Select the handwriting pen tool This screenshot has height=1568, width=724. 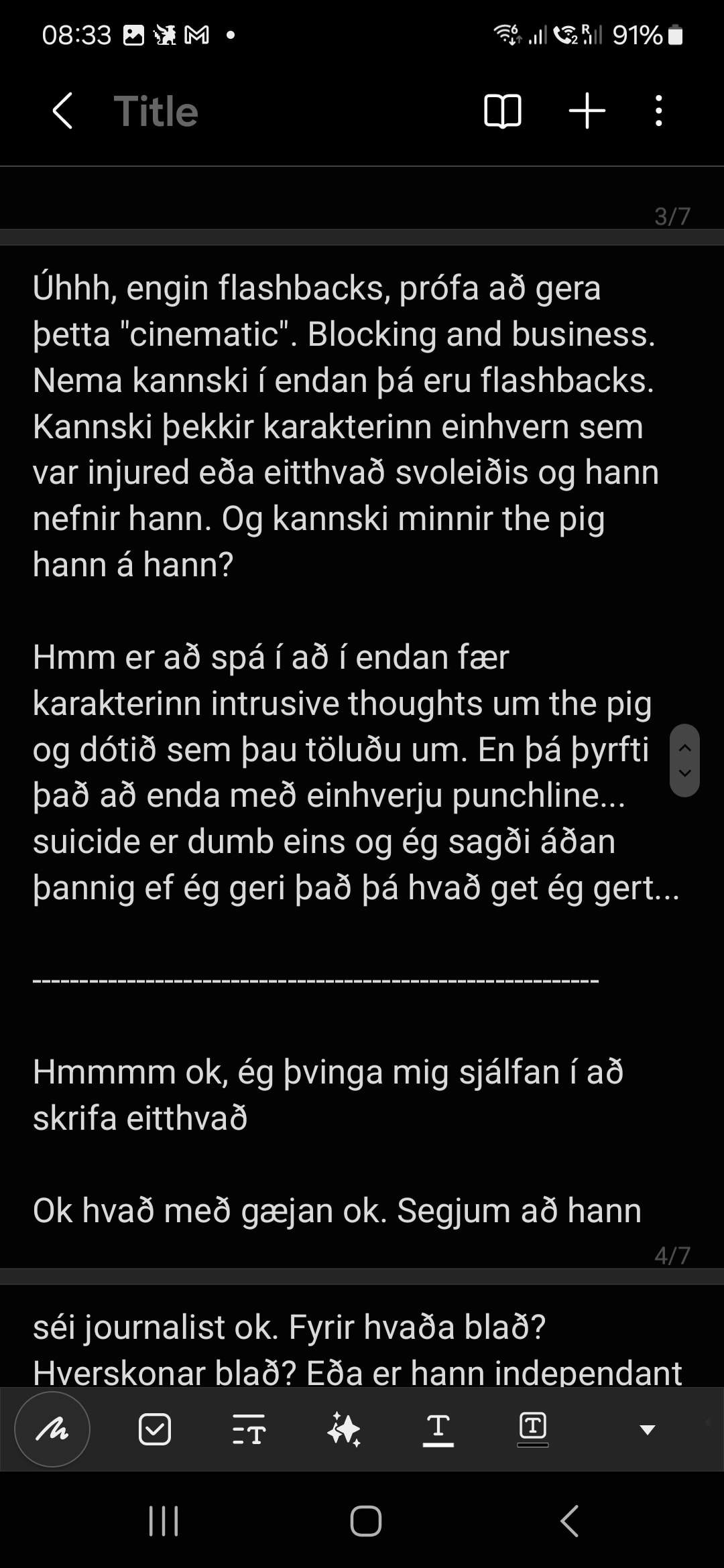(x=52, y=1429)
